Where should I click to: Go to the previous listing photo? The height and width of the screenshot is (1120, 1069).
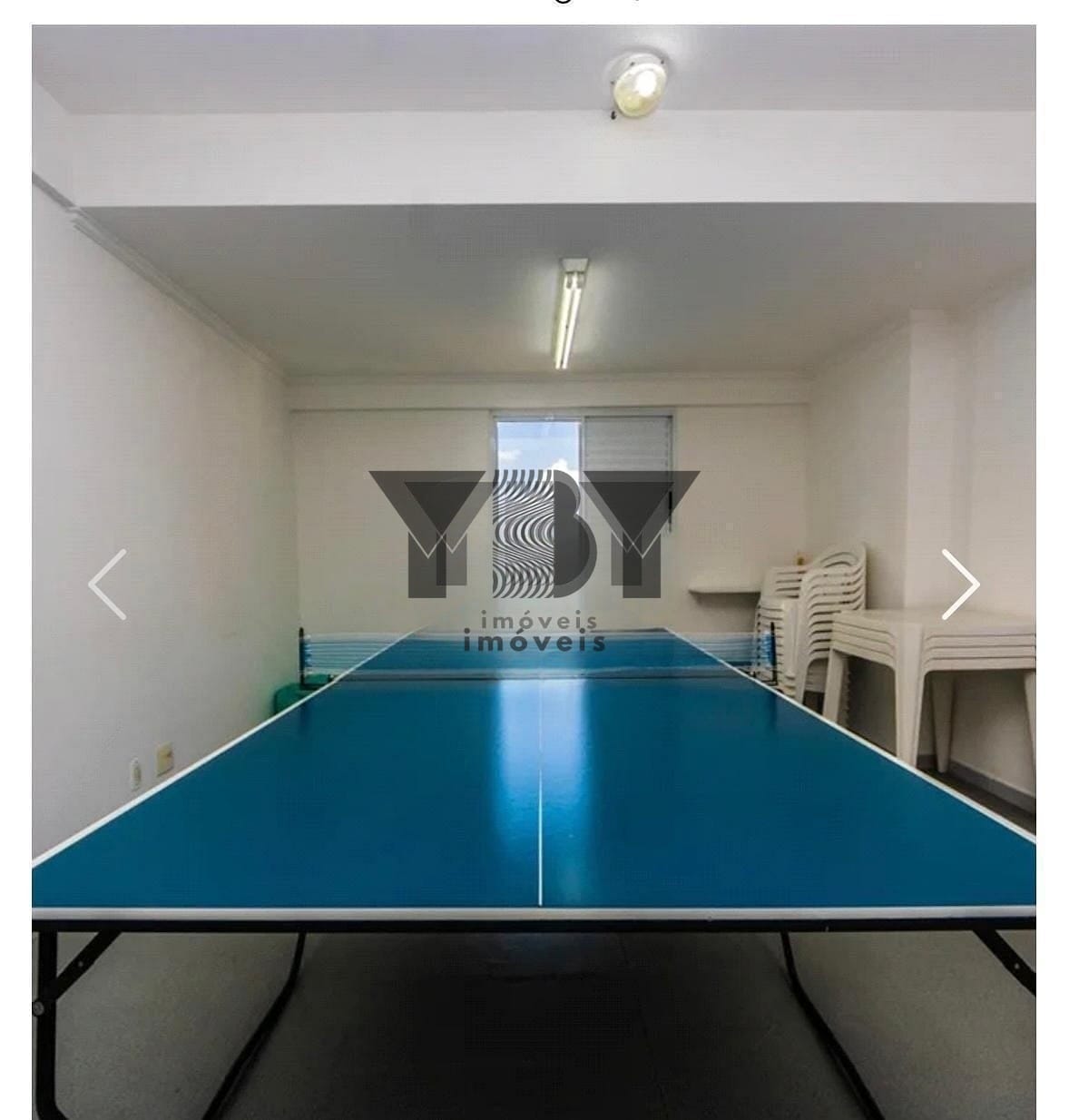[x=107, y=585]
